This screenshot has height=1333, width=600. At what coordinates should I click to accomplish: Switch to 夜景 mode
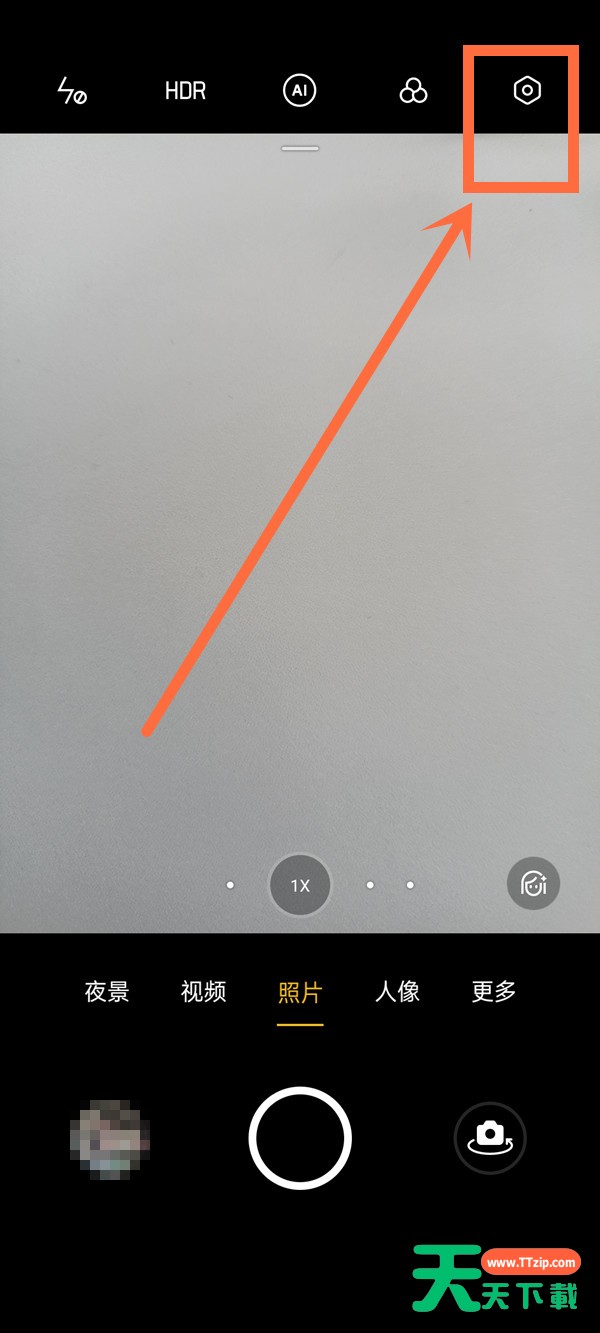pos(107,992)
